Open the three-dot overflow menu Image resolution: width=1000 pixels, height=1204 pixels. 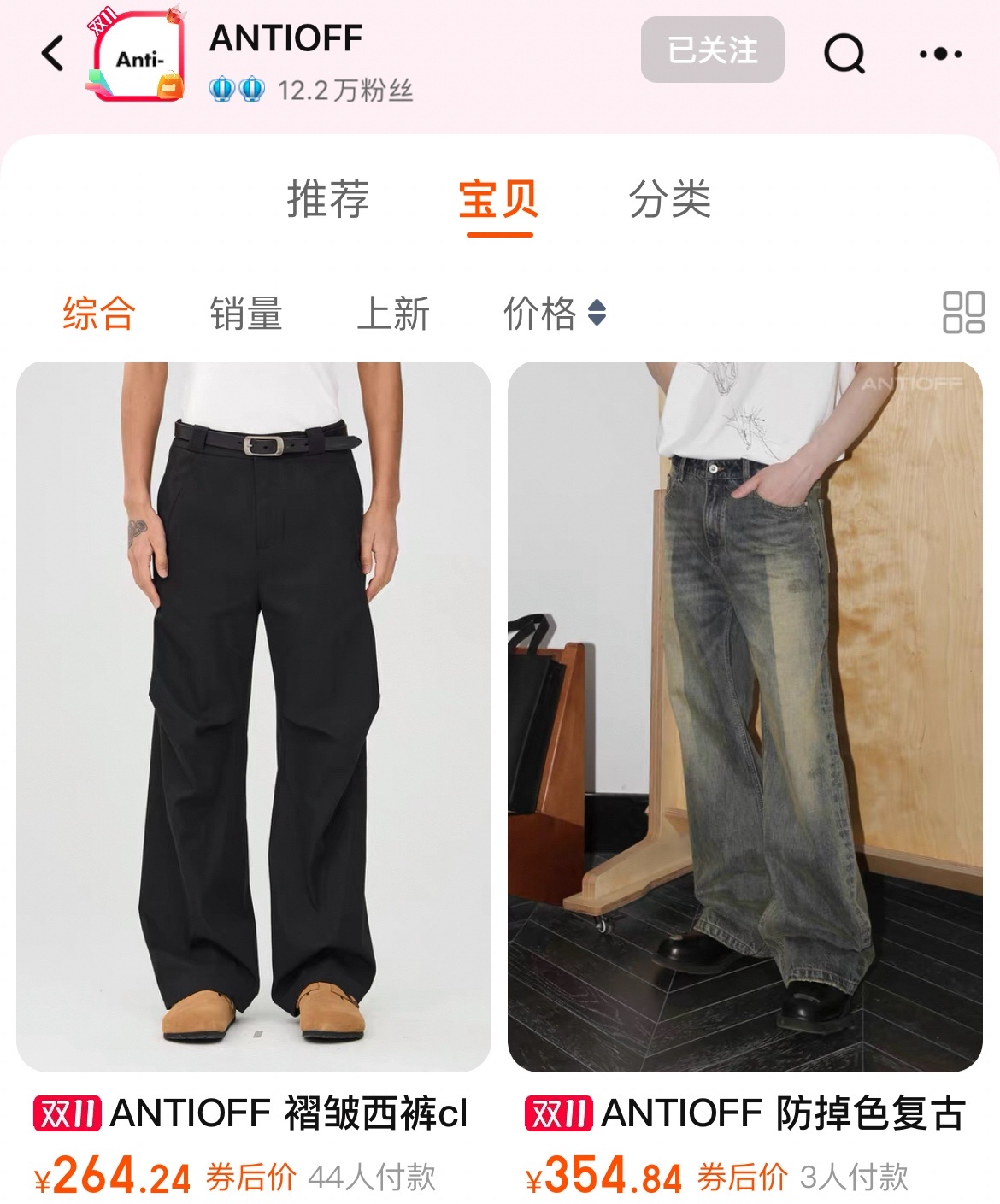pyautogui.click(x=940, y=54)
